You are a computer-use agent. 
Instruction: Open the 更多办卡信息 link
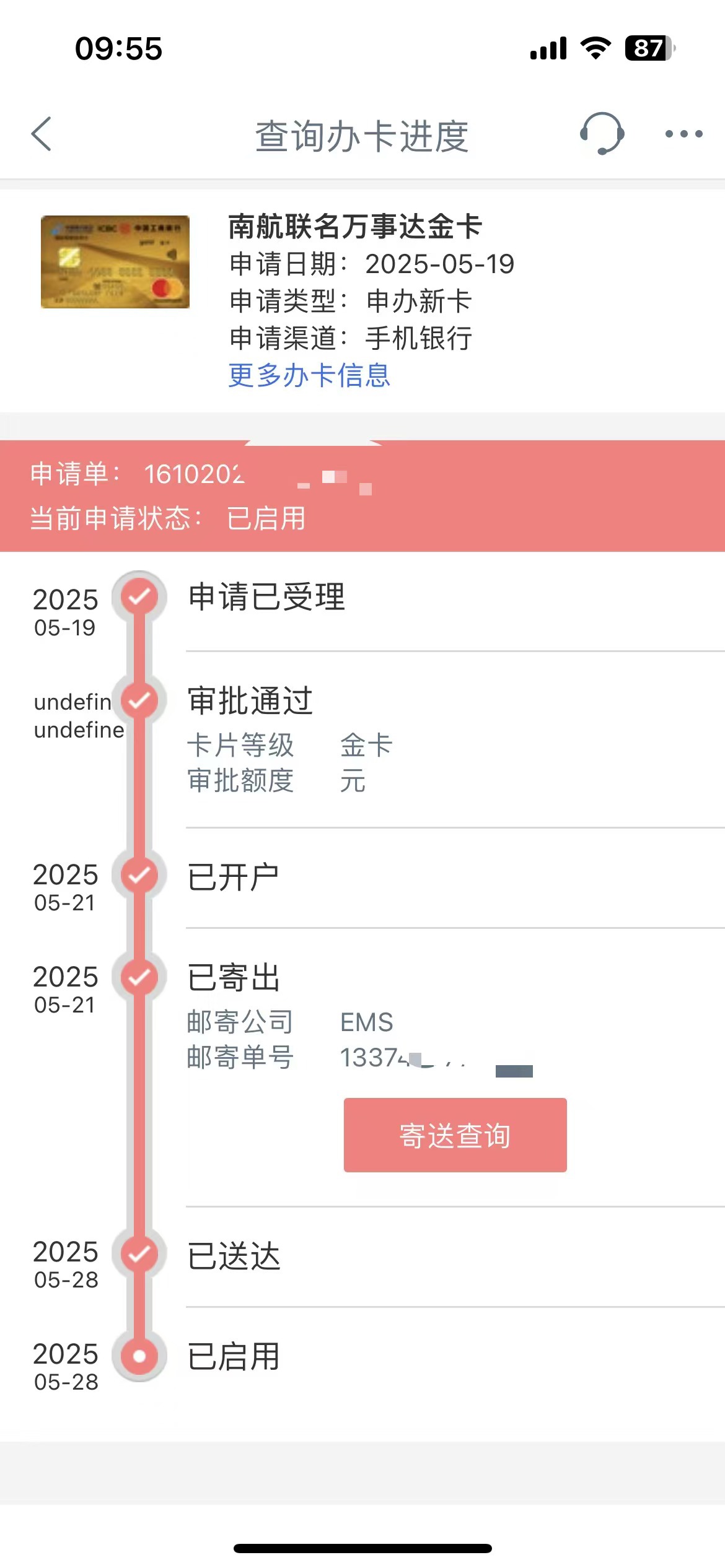coord(309,375)
